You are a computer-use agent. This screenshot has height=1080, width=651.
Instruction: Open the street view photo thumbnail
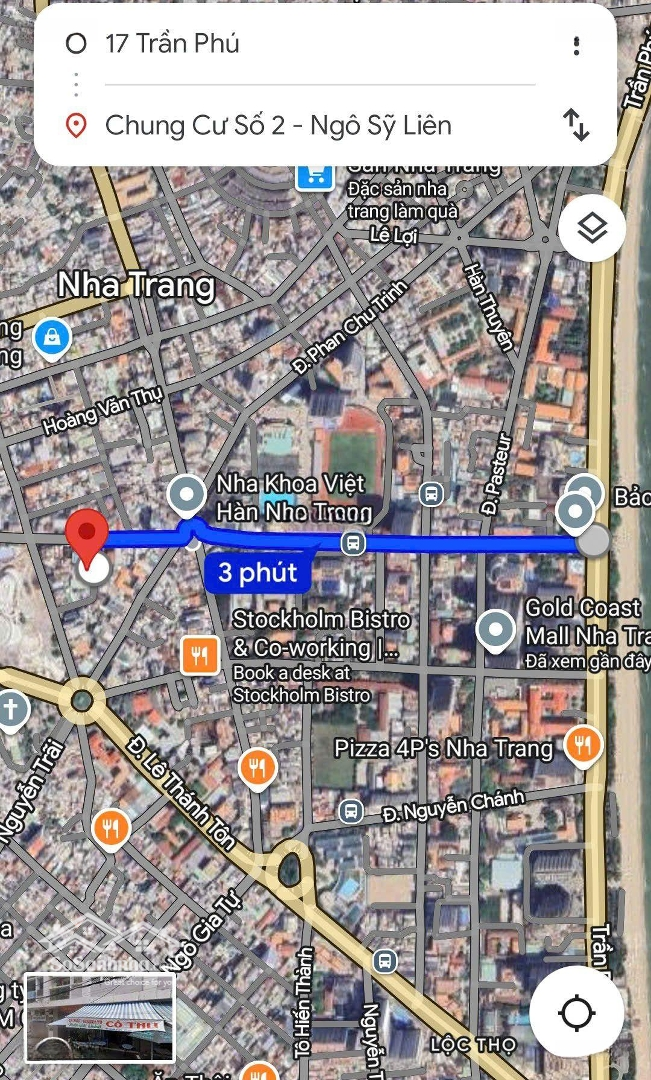[99, 1017]
